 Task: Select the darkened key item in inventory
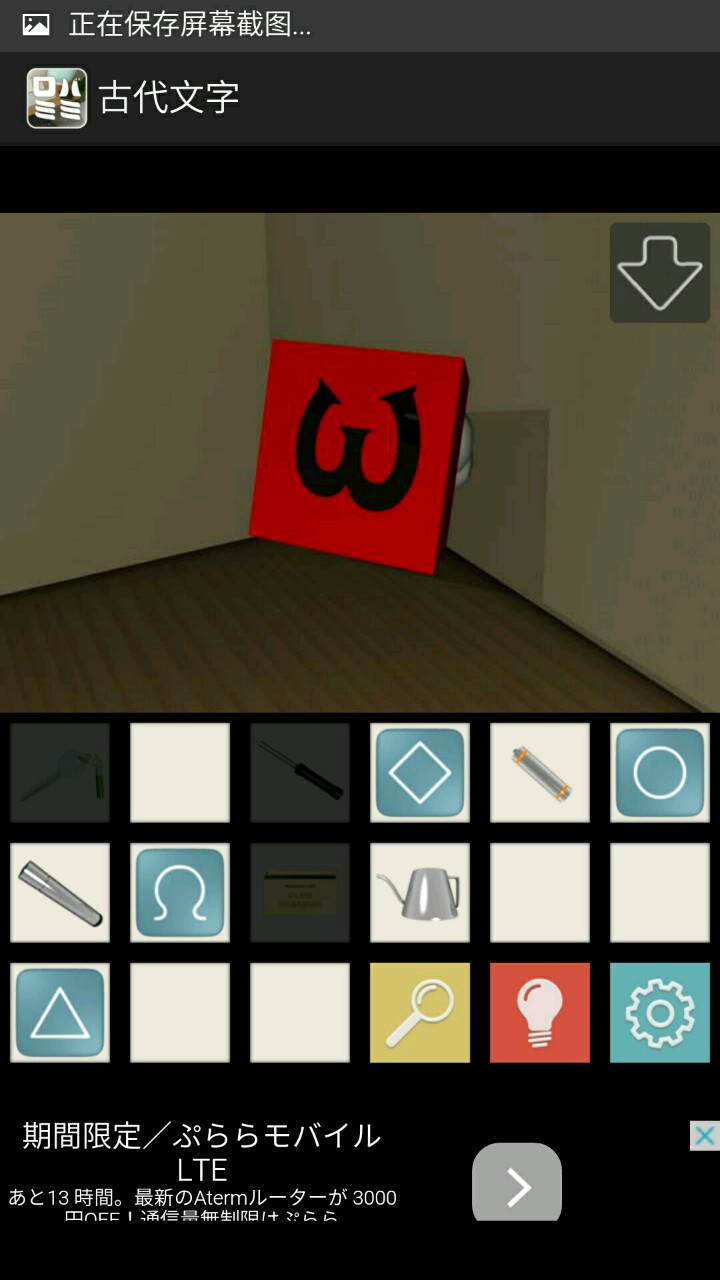click(60, 773)
